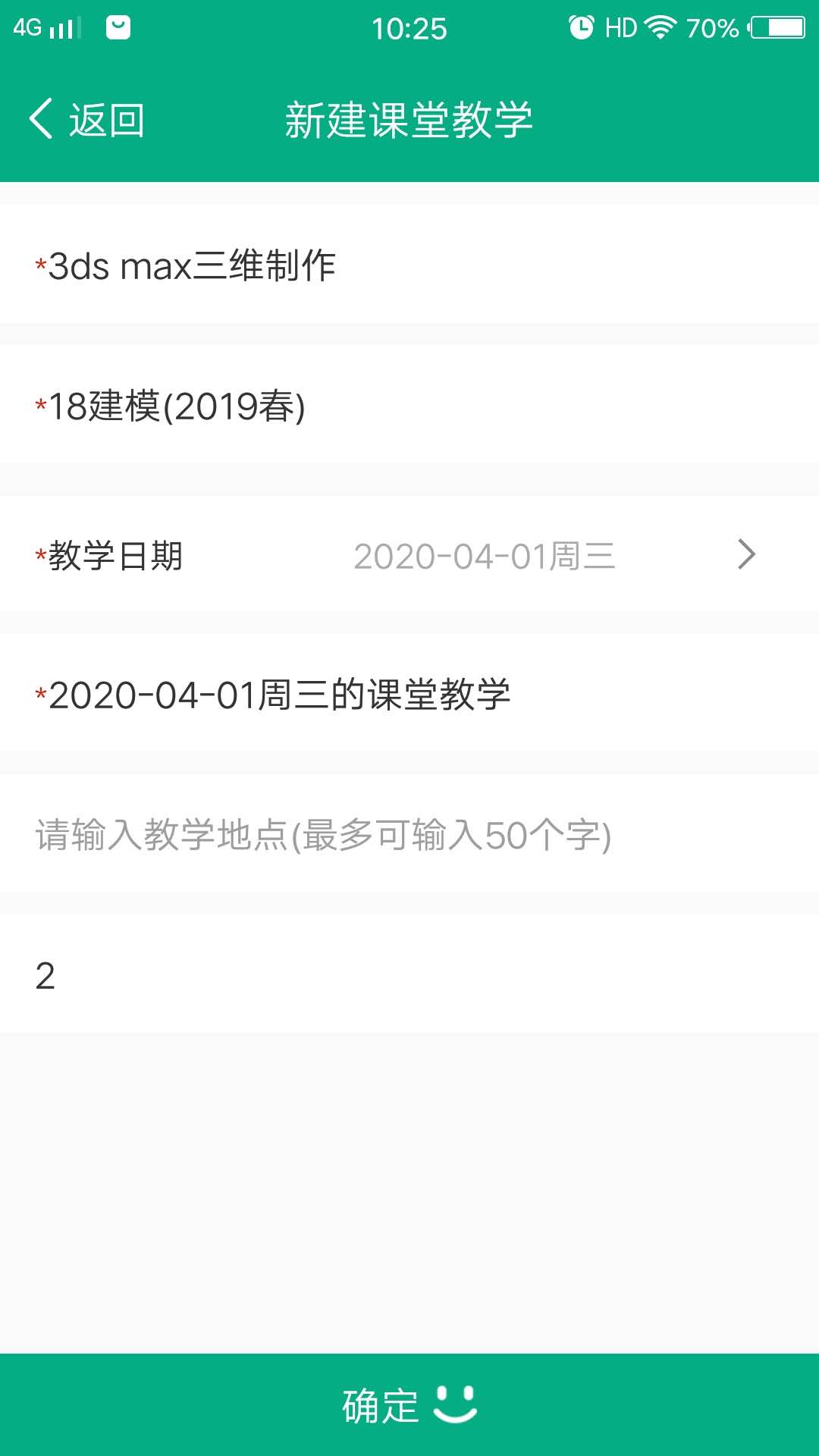Image resolution: width=819 pixels, height=1456 pixels.
Task: Go back with the 返回 button
Action: (87, 120)
